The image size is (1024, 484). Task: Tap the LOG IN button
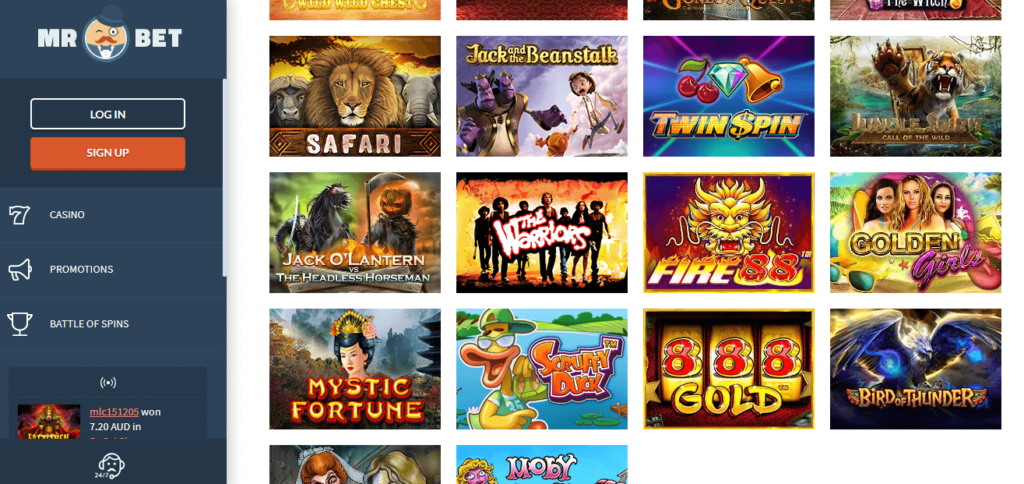coord(107,114)
